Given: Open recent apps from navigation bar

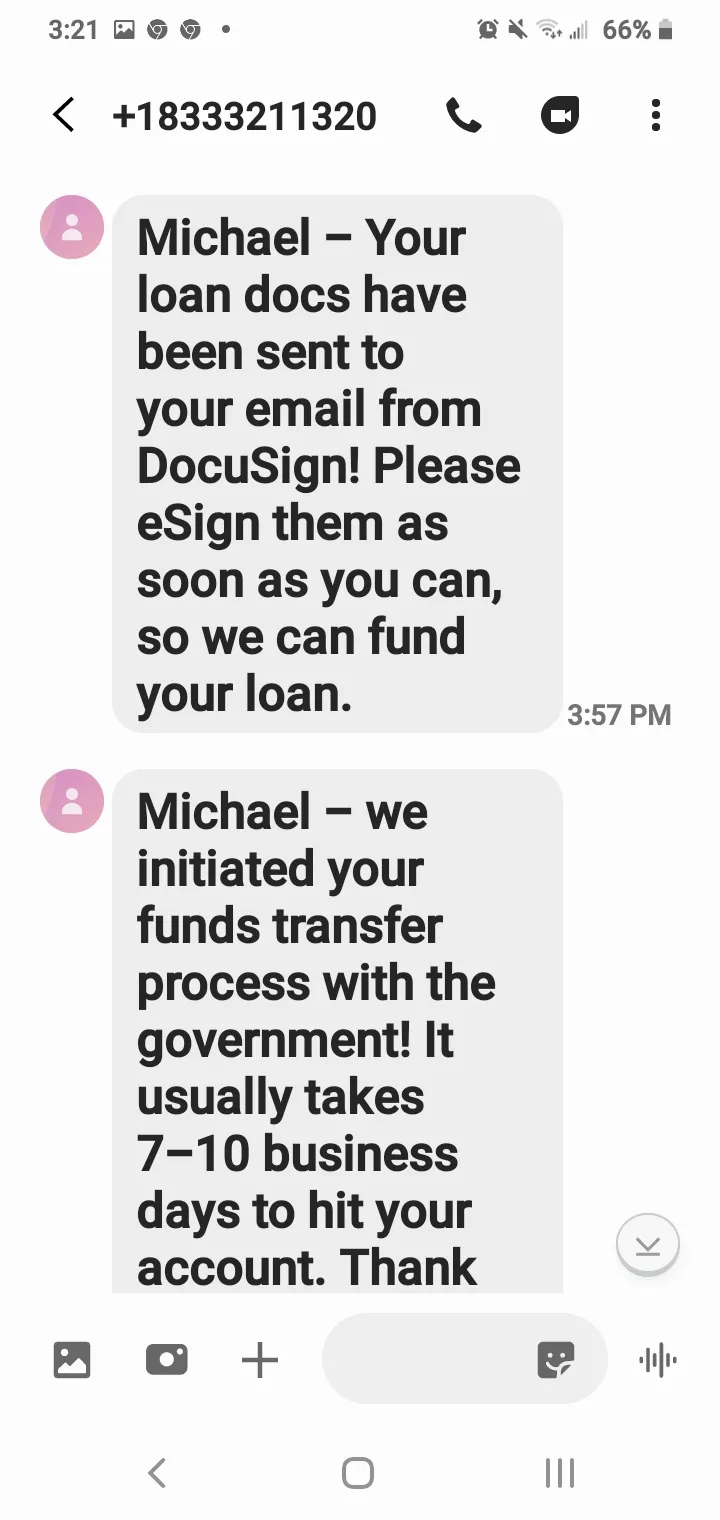Looking at the screenshot, I should (560, 1473).
